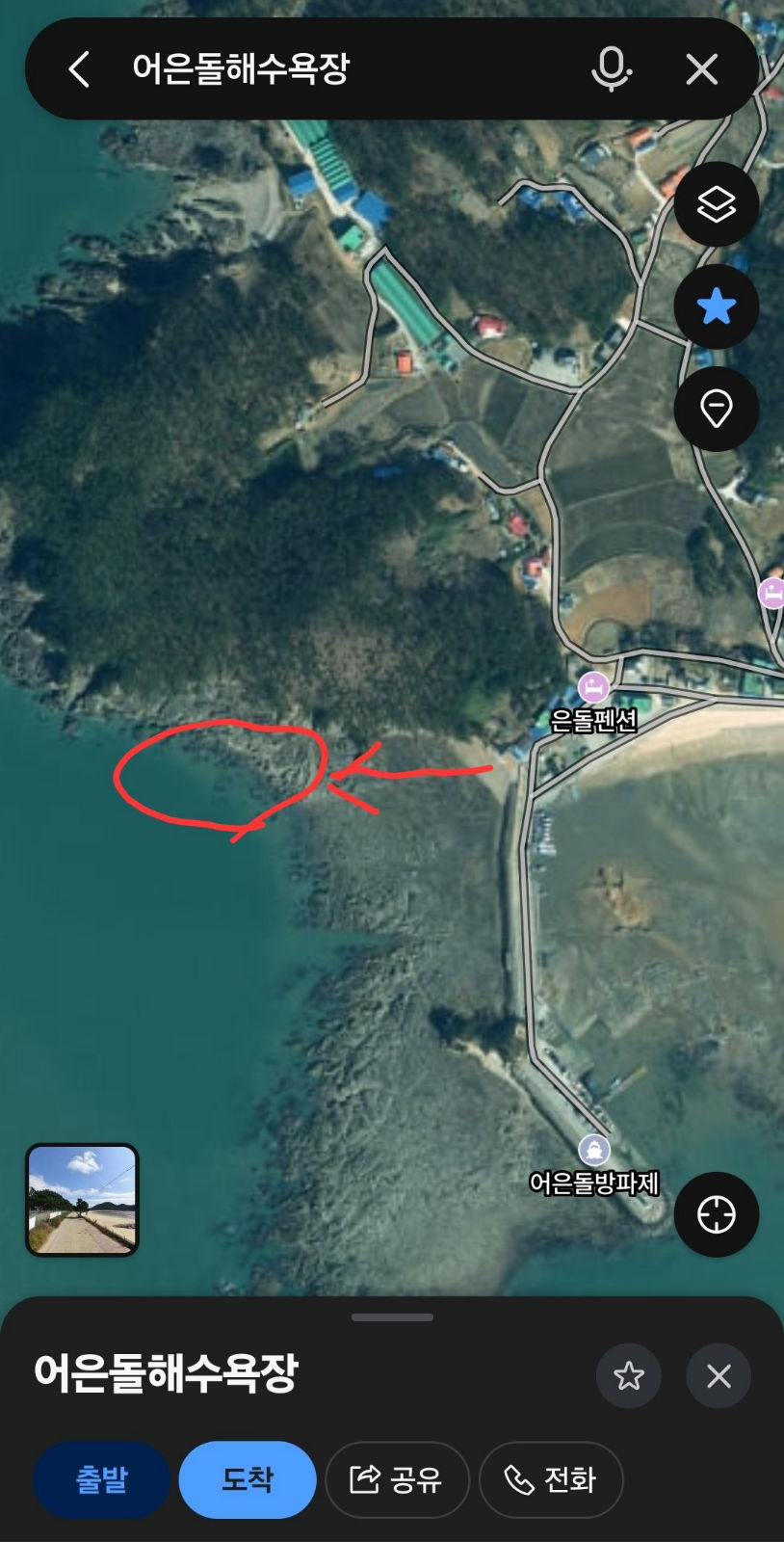Go back using the arrow in search bar
784x1542 pixels.
pyautogui.click(x=79, y=69)
